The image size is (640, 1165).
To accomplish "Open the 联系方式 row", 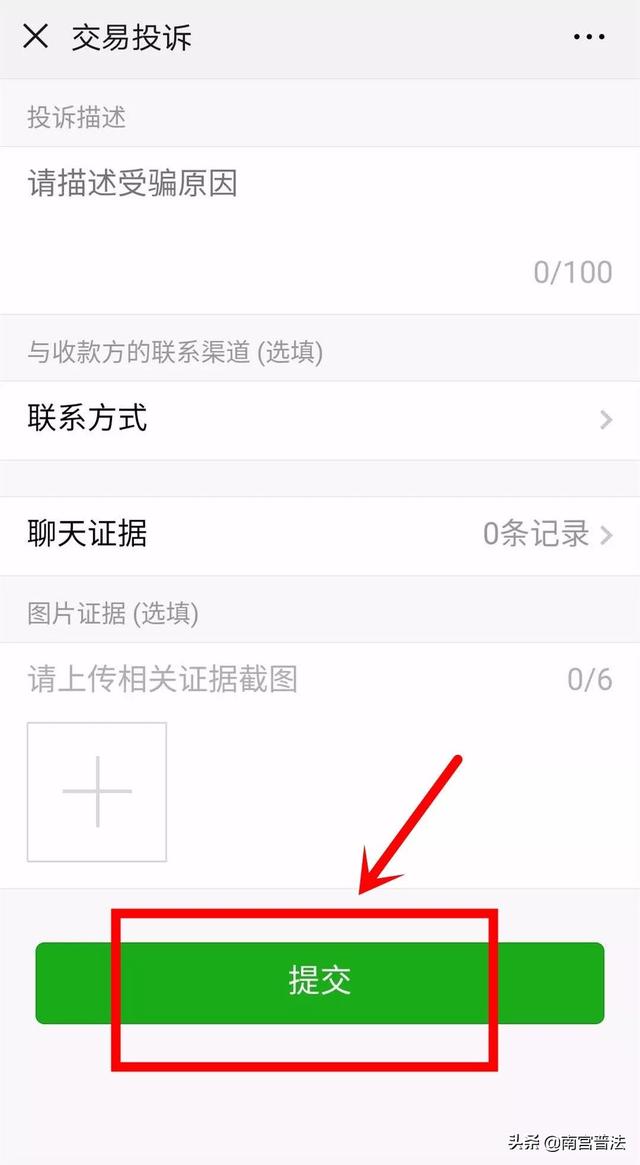I will click(320, 419).
